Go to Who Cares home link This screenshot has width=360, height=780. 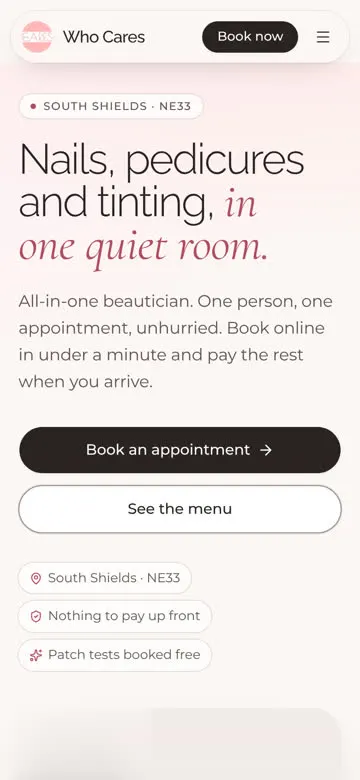click(x=84, y=37)
